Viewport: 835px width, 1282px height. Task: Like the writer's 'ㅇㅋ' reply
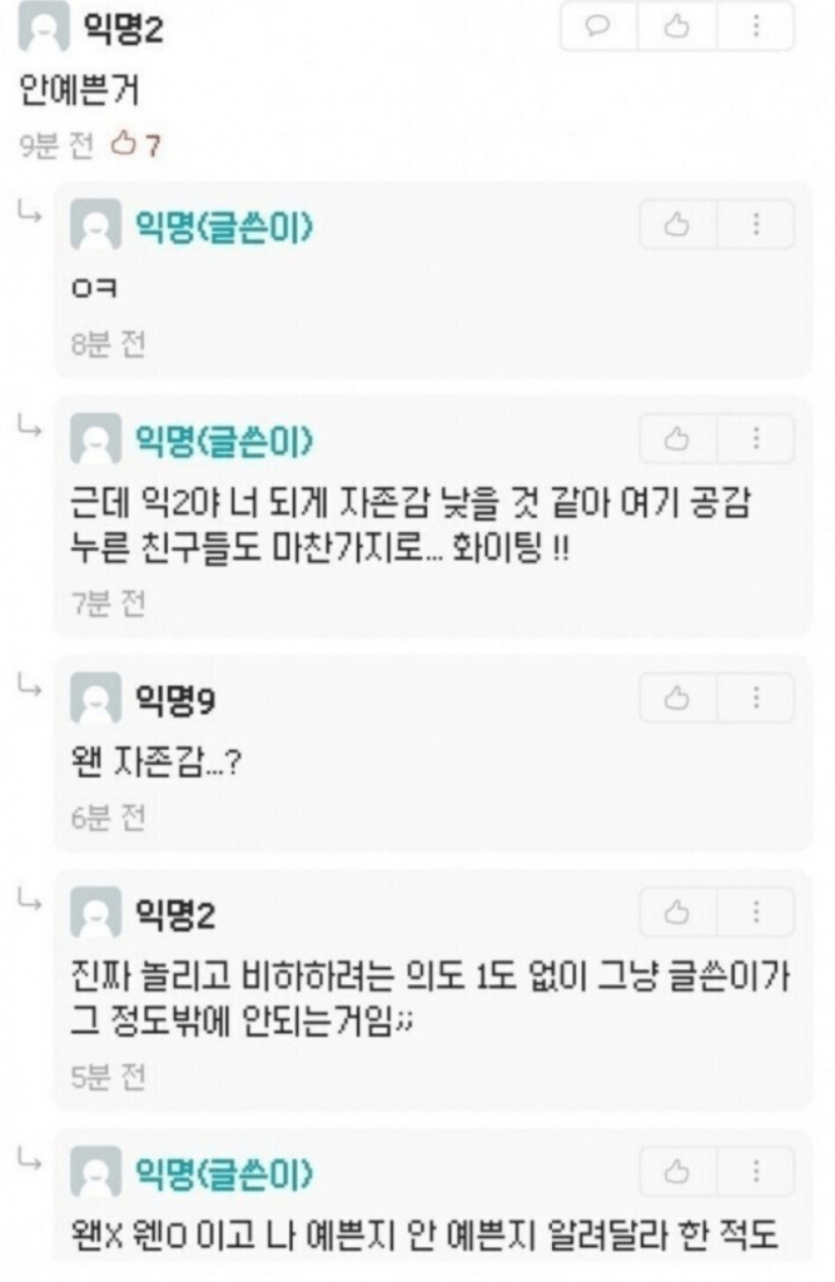click(x=677, y=224)
